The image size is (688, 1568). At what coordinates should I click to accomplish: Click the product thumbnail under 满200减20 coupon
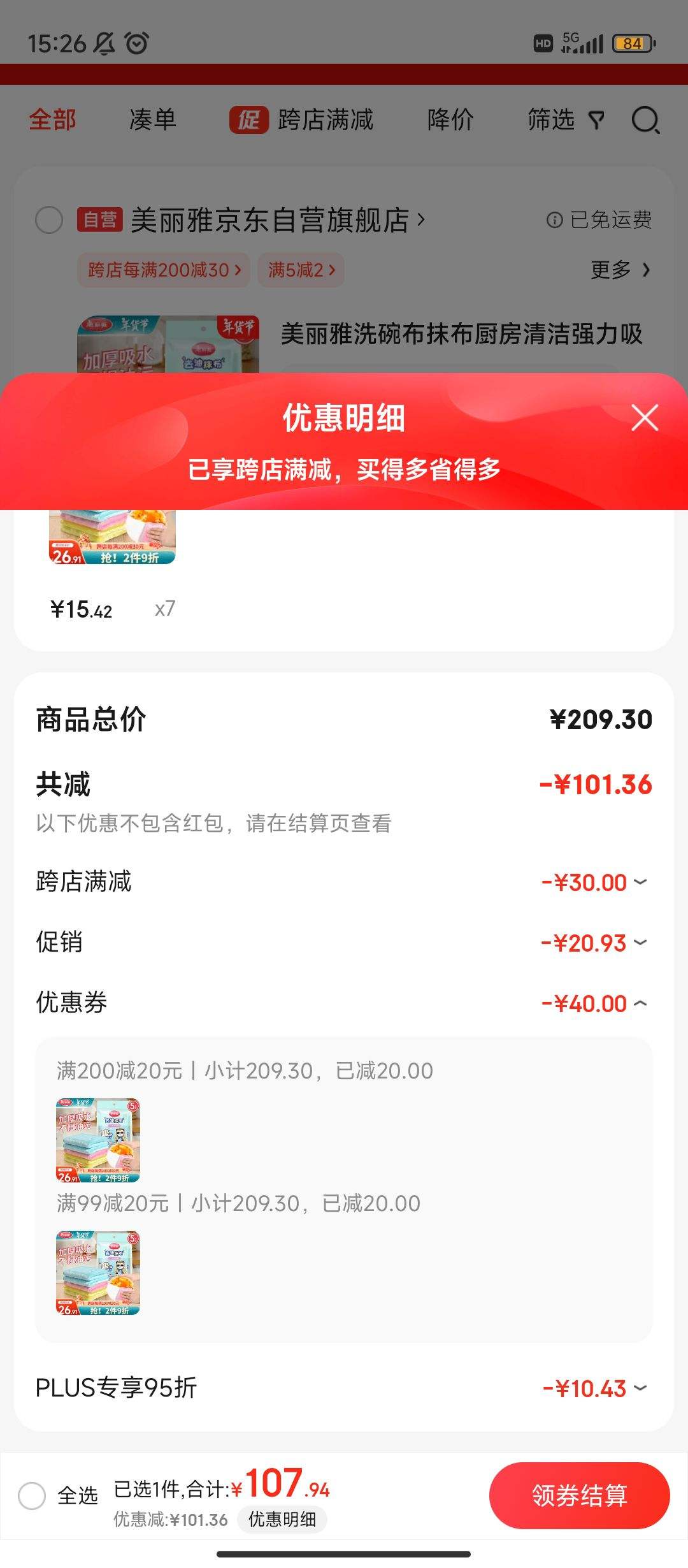[x=99, y=1140]
